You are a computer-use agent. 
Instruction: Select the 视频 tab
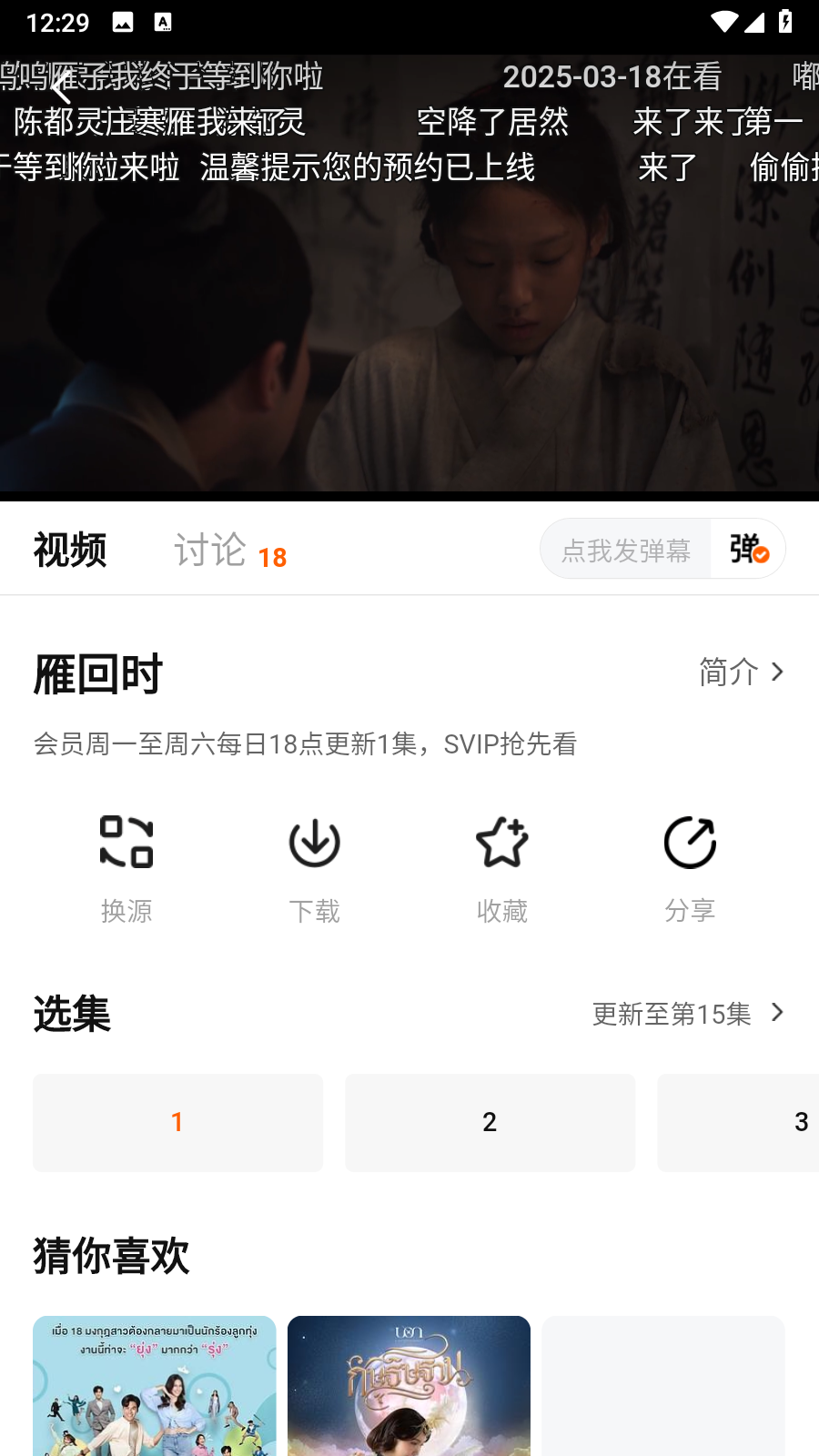(x=70, y=551)
